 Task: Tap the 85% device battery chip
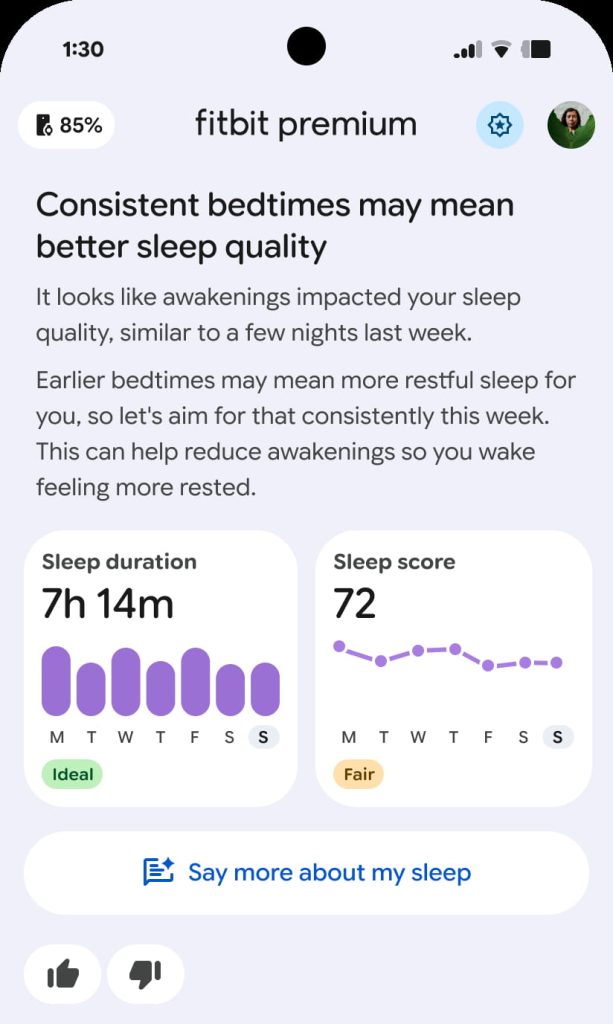click(x=67, y=125)
